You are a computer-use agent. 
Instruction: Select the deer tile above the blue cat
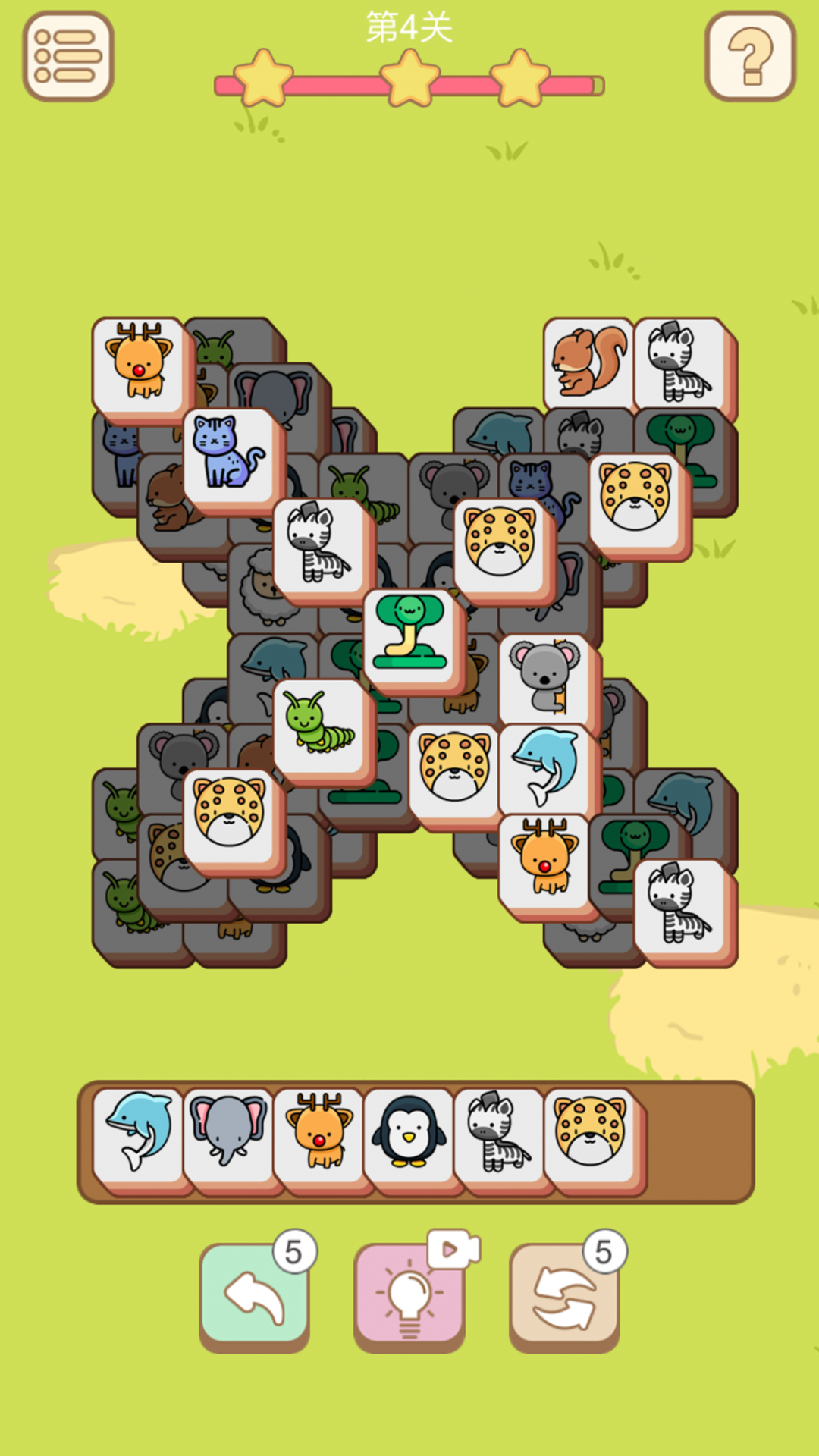[139, 363]
